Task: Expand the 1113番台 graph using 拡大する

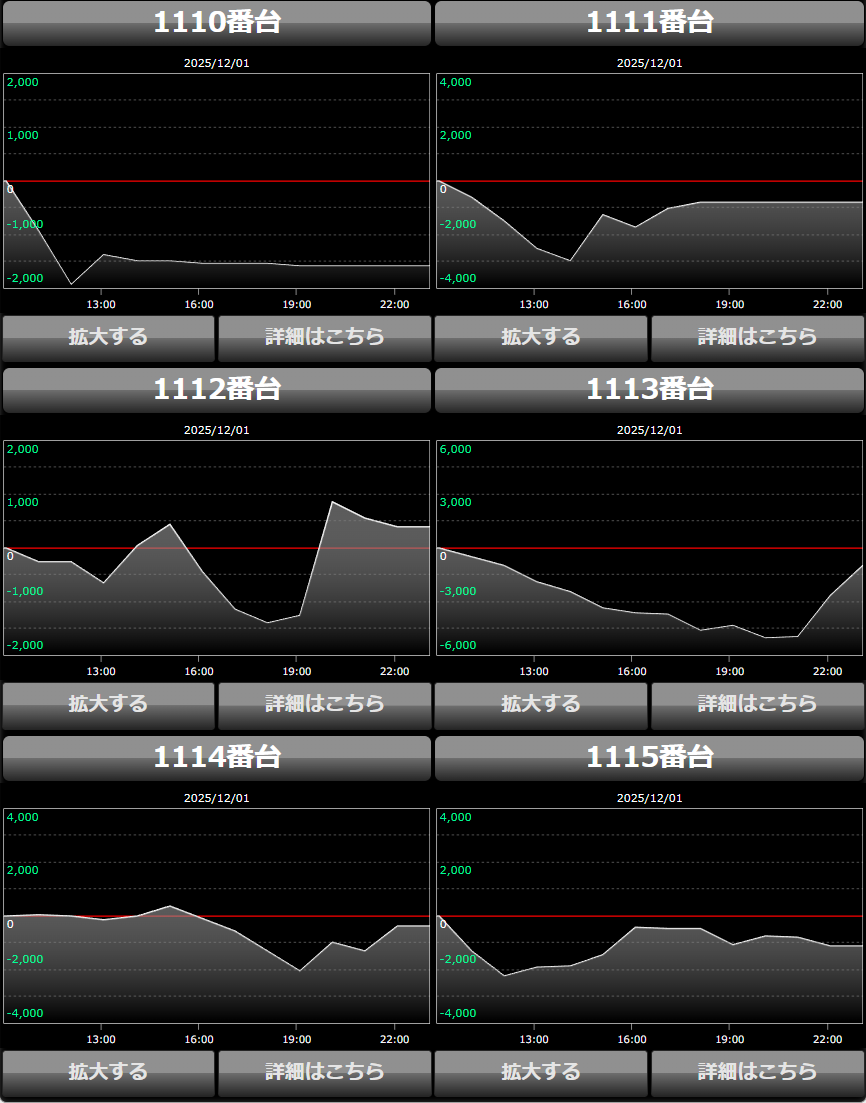Action: pos(541,705)
